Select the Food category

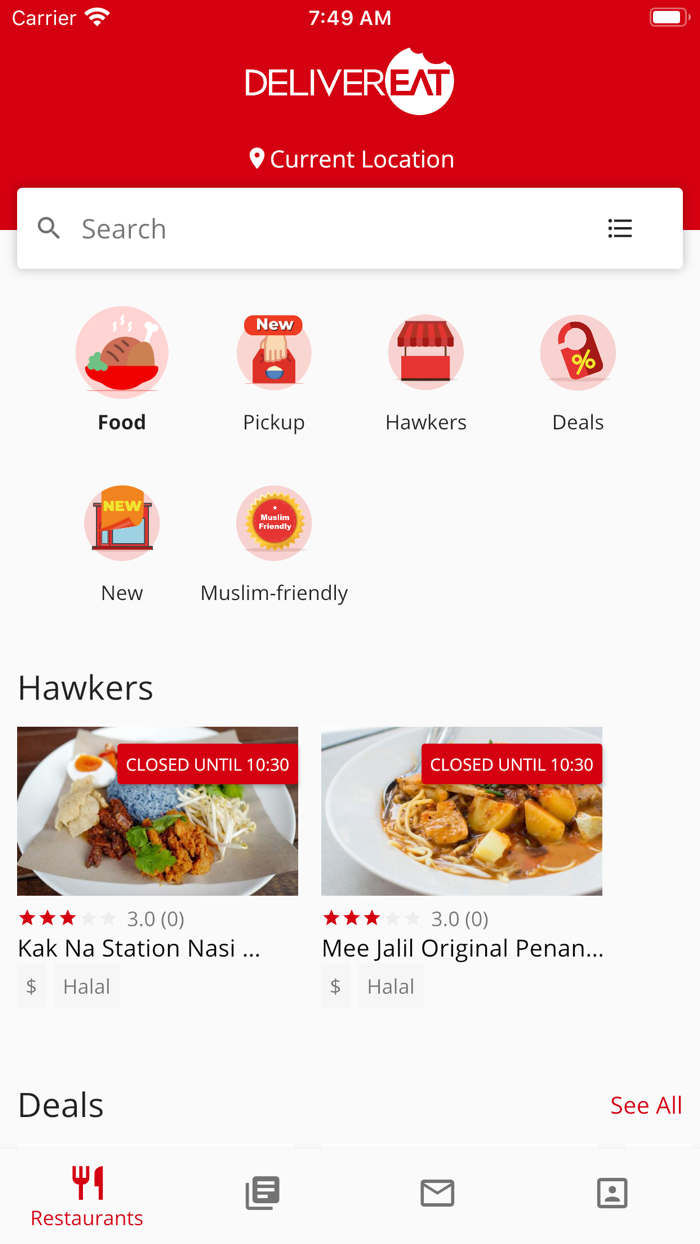tap(122, 370)
